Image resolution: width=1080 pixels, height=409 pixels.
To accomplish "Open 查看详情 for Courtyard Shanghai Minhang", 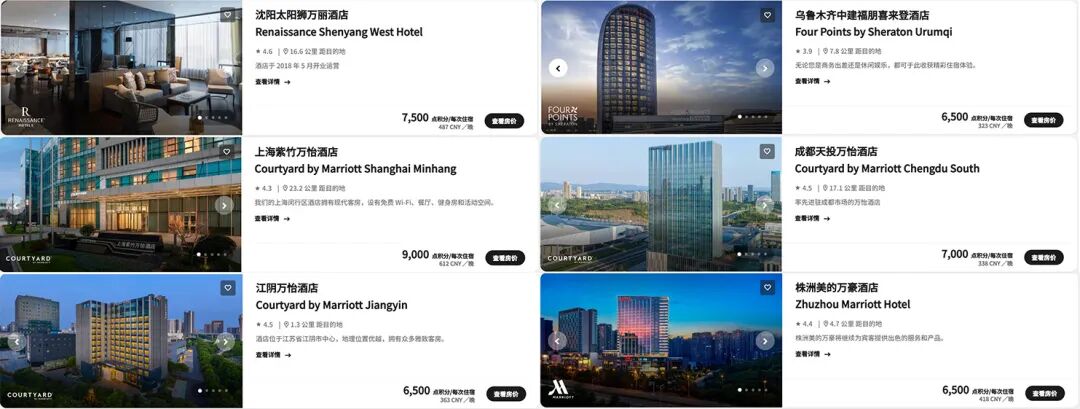I will point(272,218).
